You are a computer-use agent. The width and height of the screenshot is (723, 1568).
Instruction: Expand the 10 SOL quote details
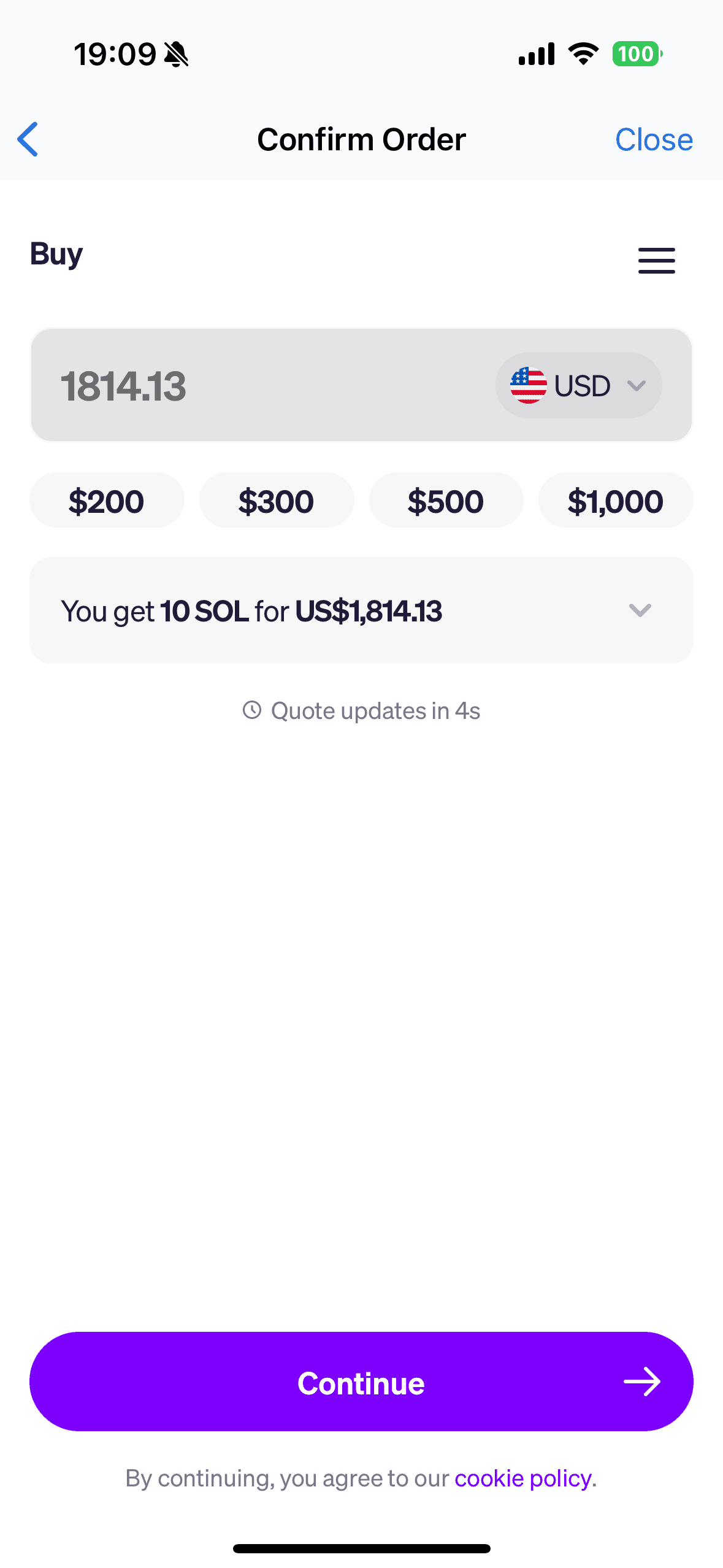640,610
